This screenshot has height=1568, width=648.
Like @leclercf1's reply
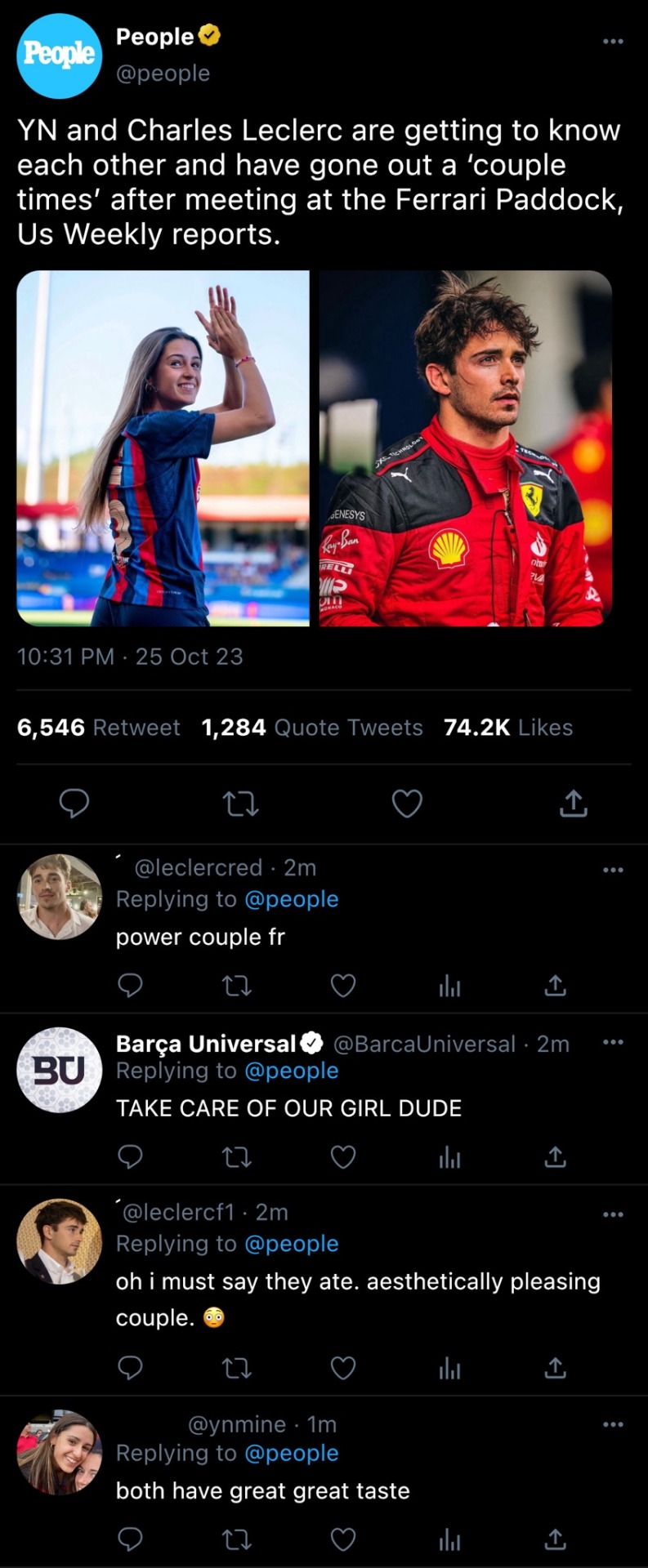click(x=343, y=1367)
